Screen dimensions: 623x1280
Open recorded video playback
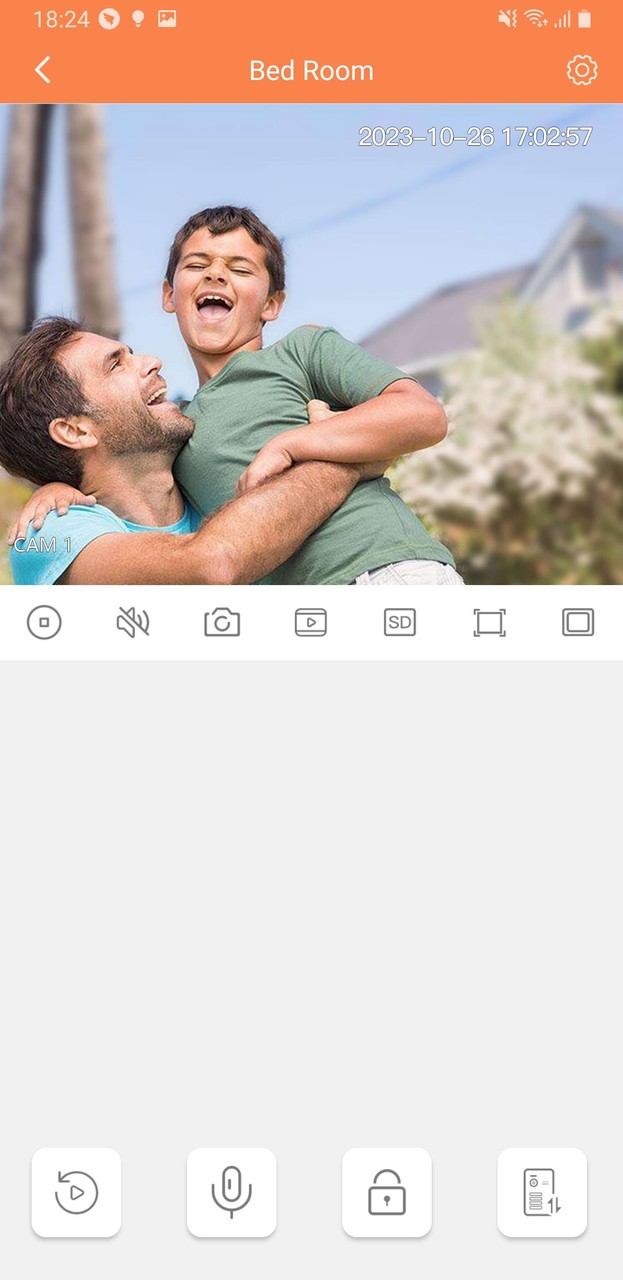tap(76, 1192)
